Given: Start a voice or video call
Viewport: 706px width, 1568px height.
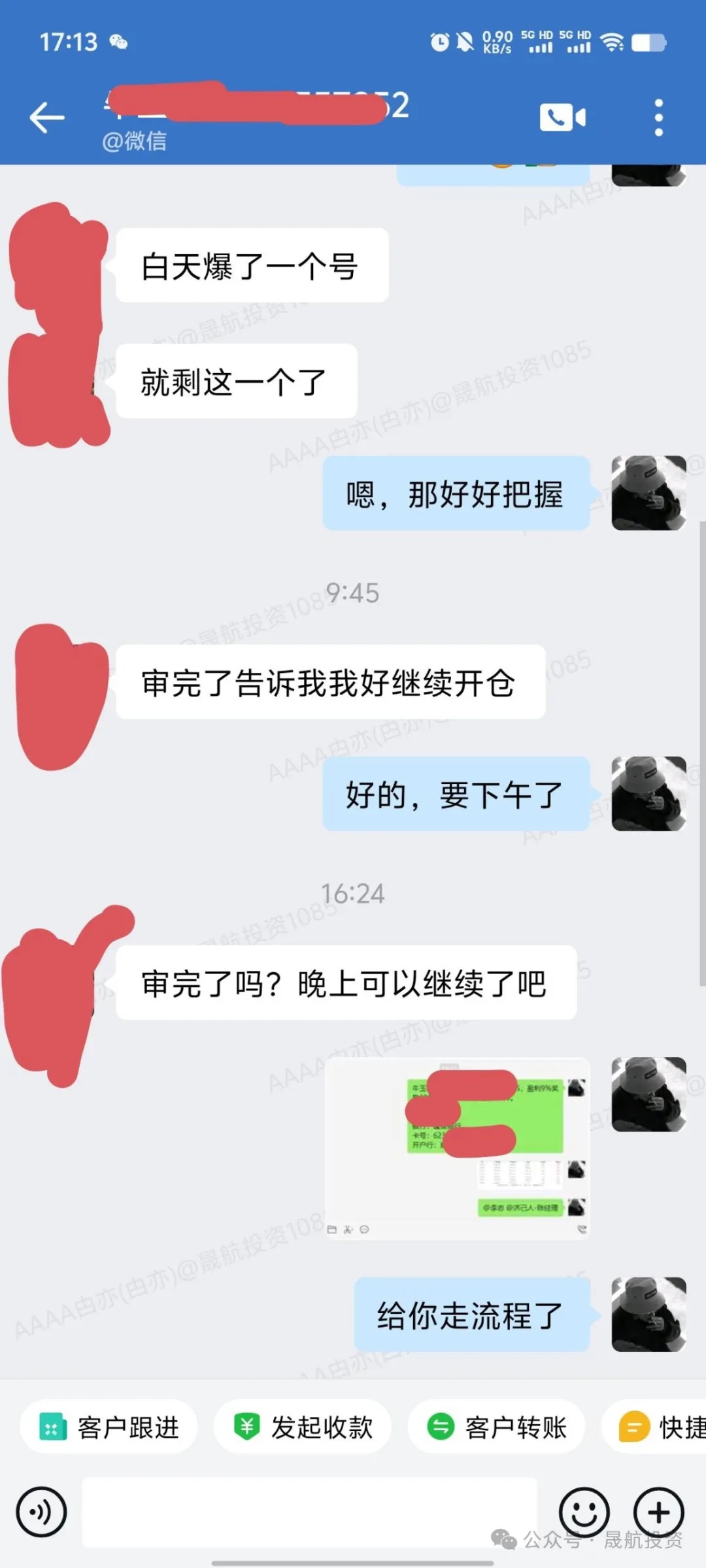Looking at the screenshot, I should (562, 118).
